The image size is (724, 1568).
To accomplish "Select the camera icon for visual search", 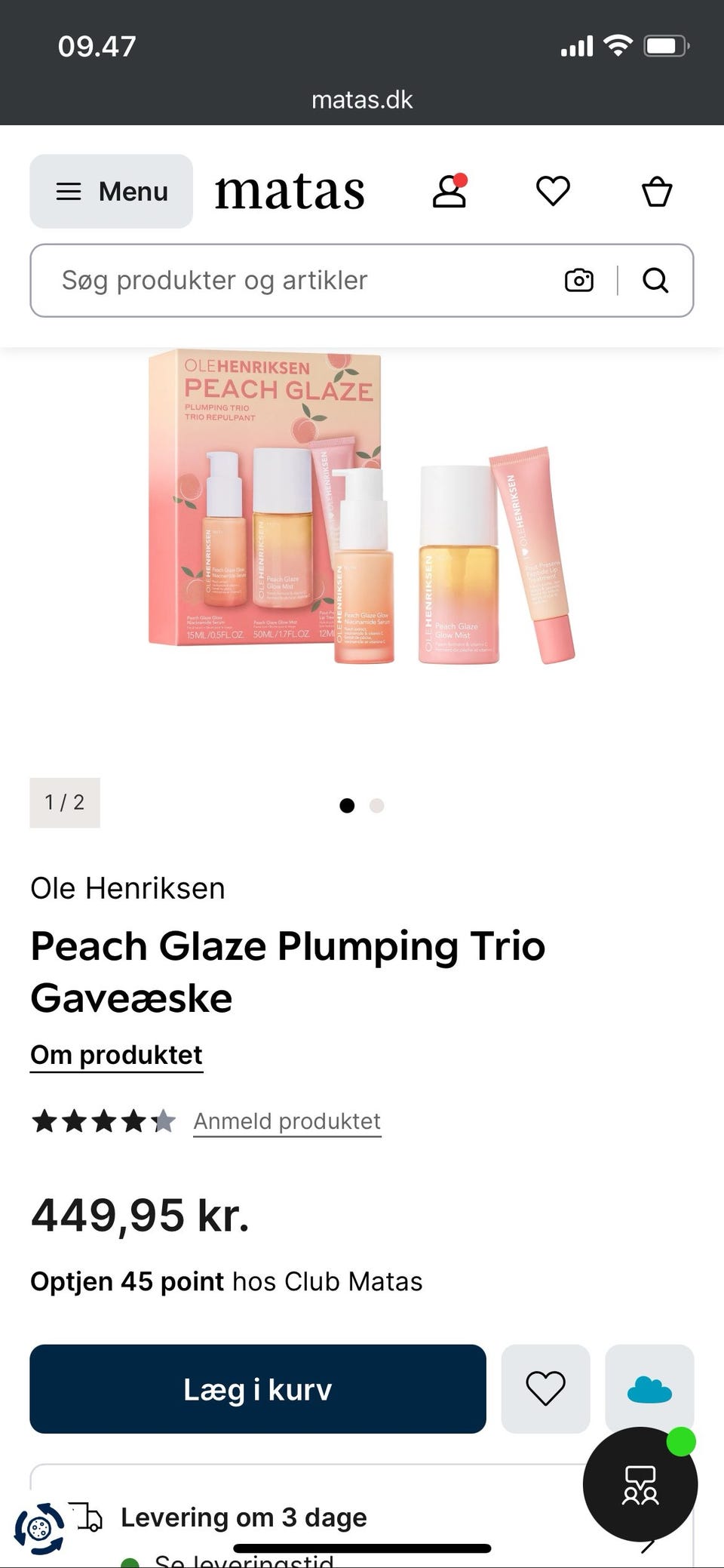I will click(578, 280).
